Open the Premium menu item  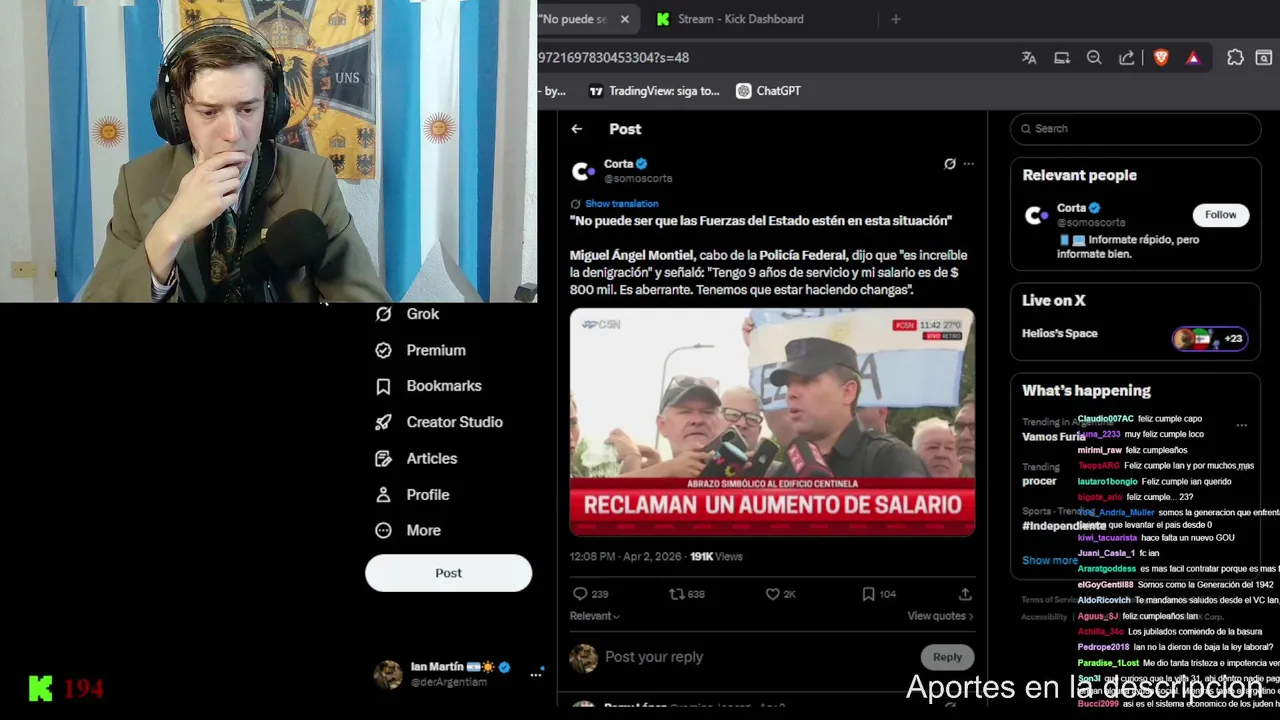[x=434, y=350]
